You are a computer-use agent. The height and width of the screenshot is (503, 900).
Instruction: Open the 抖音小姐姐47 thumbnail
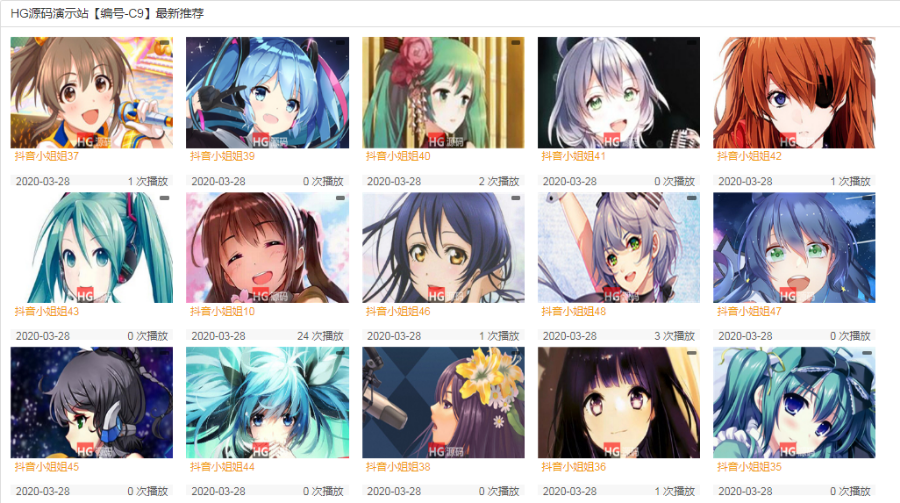pos(794,247)
